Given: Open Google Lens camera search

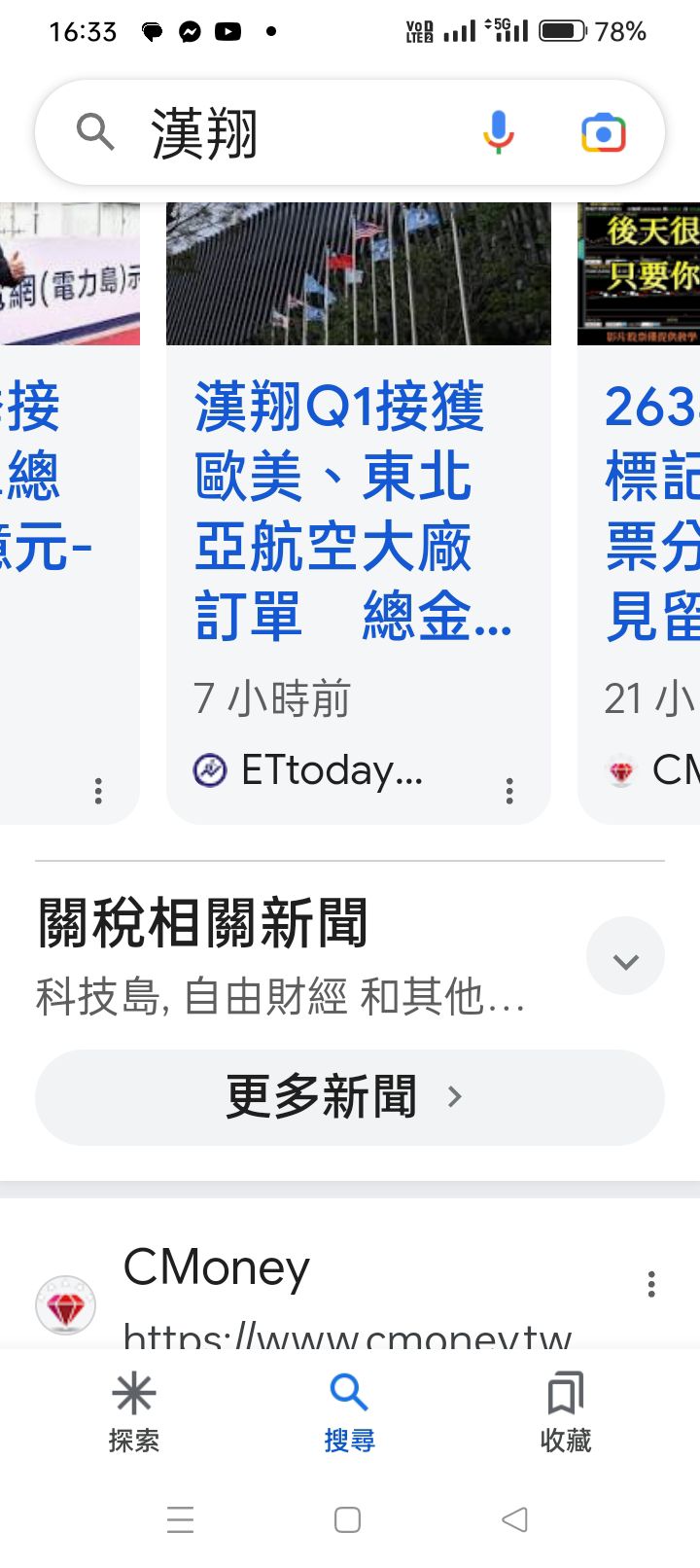Looking at the screenshot, I should pyautogui.click(x=603, y=133).
